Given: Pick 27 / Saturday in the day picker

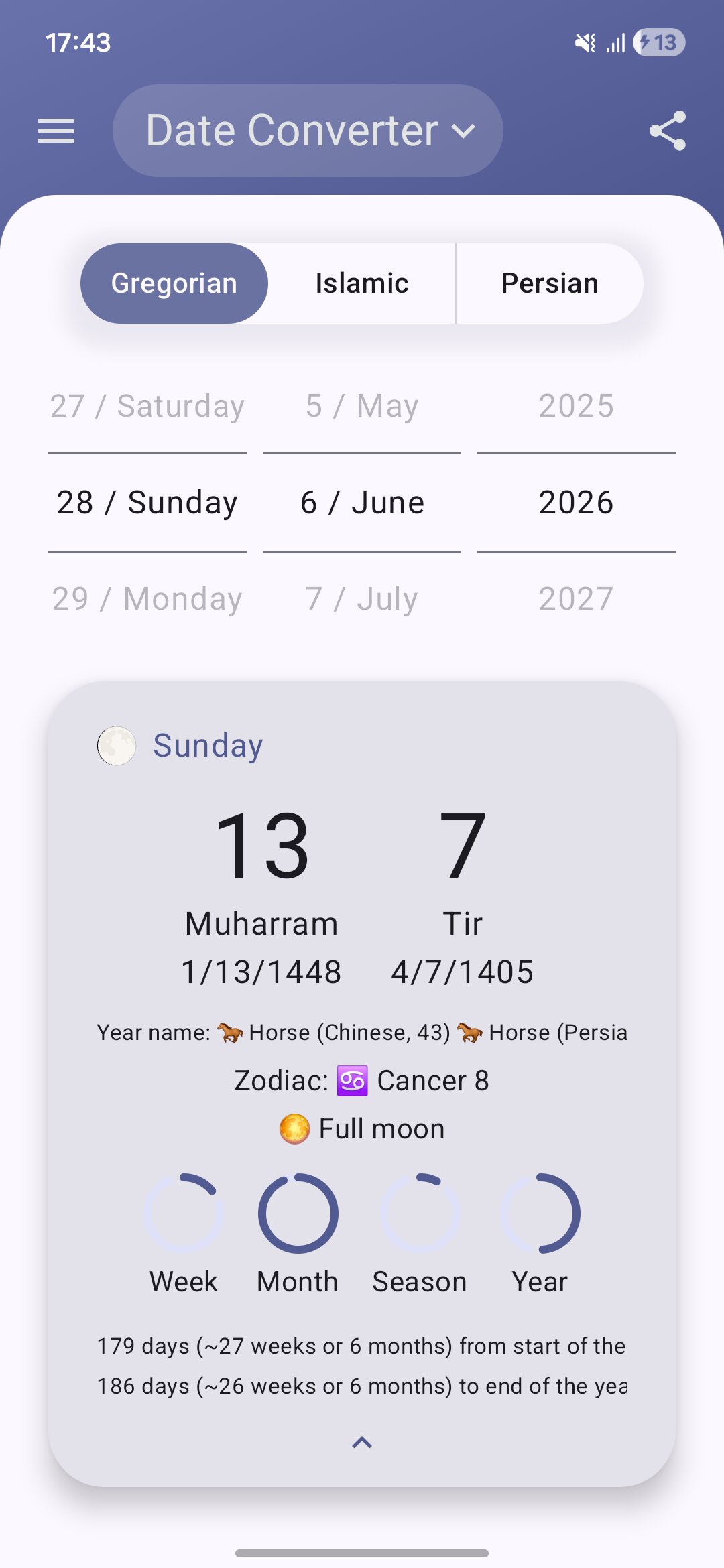Looking at the screenshot, I should pos(147,406).
